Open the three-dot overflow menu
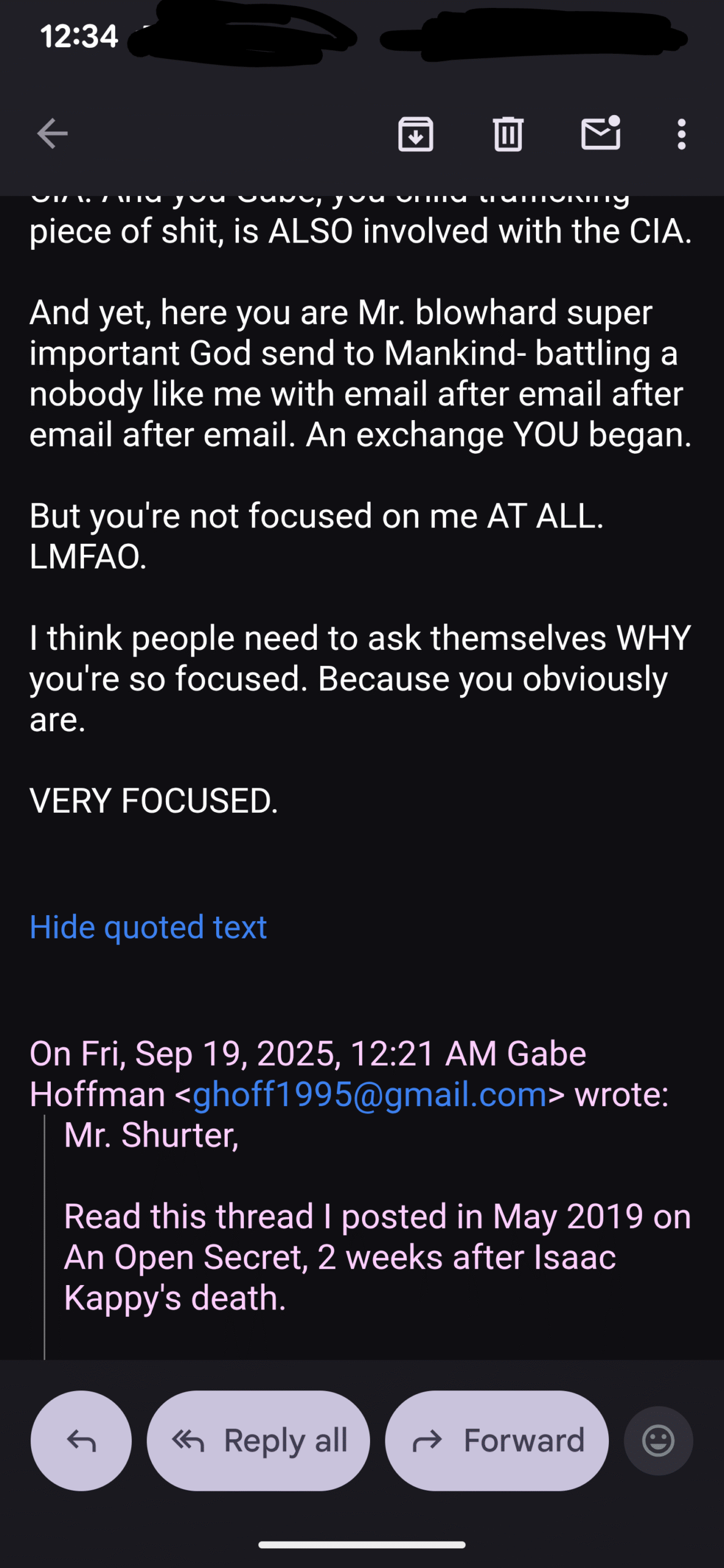This screenshot has width=724, height=1568. point(681,134)
